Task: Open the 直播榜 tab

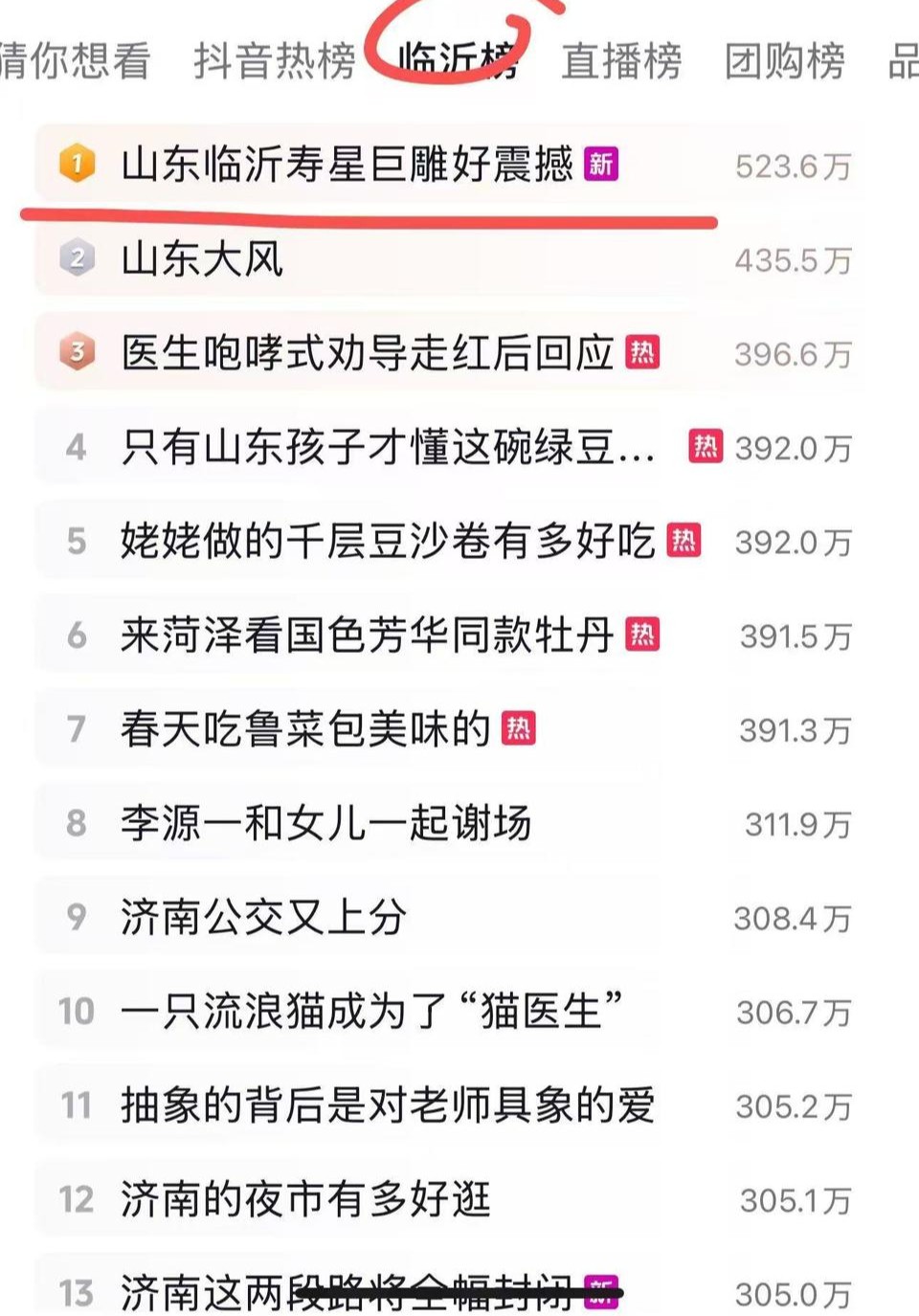Action: pyautogui.click(x=621, y=61)
